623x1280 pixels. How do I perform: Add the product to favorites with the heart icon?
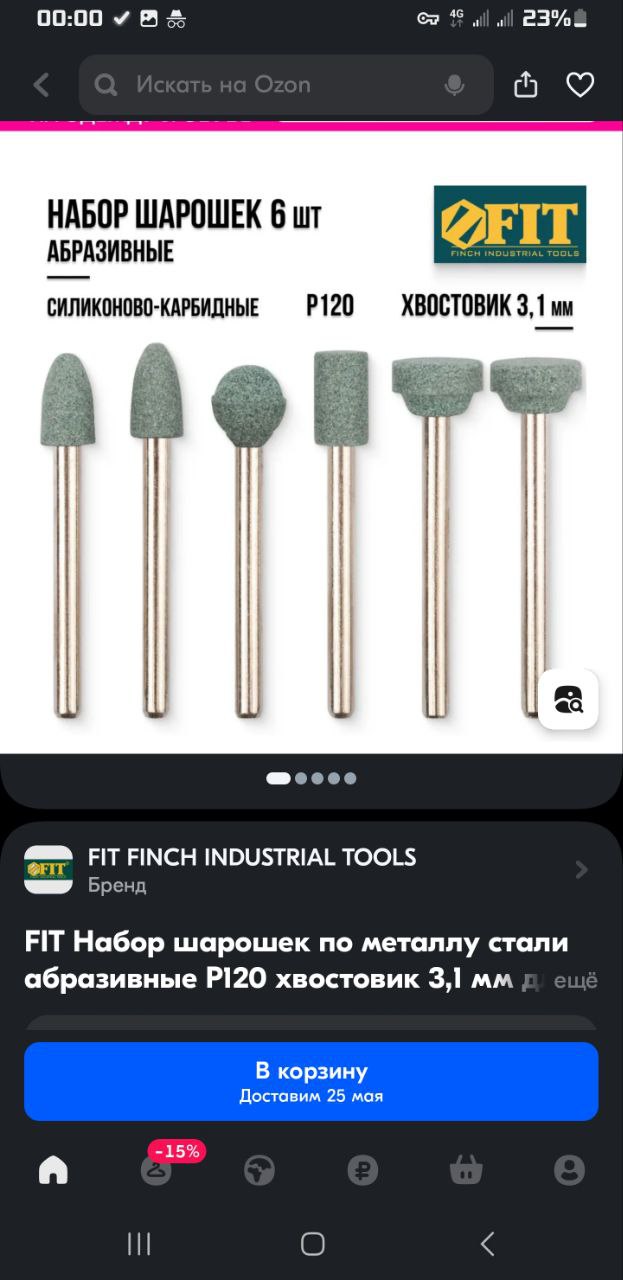581,86
